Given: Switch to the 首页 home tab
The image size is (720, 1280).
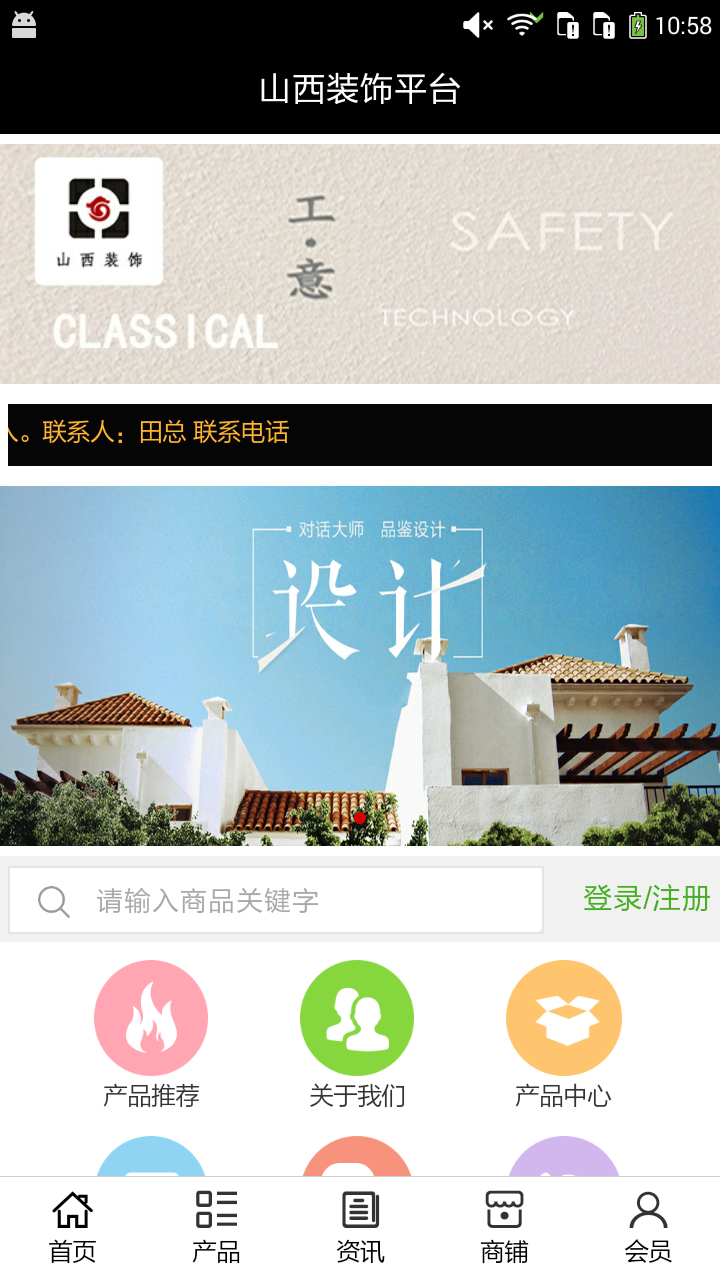Looking at the screenshot, I should pos(72,1227).
